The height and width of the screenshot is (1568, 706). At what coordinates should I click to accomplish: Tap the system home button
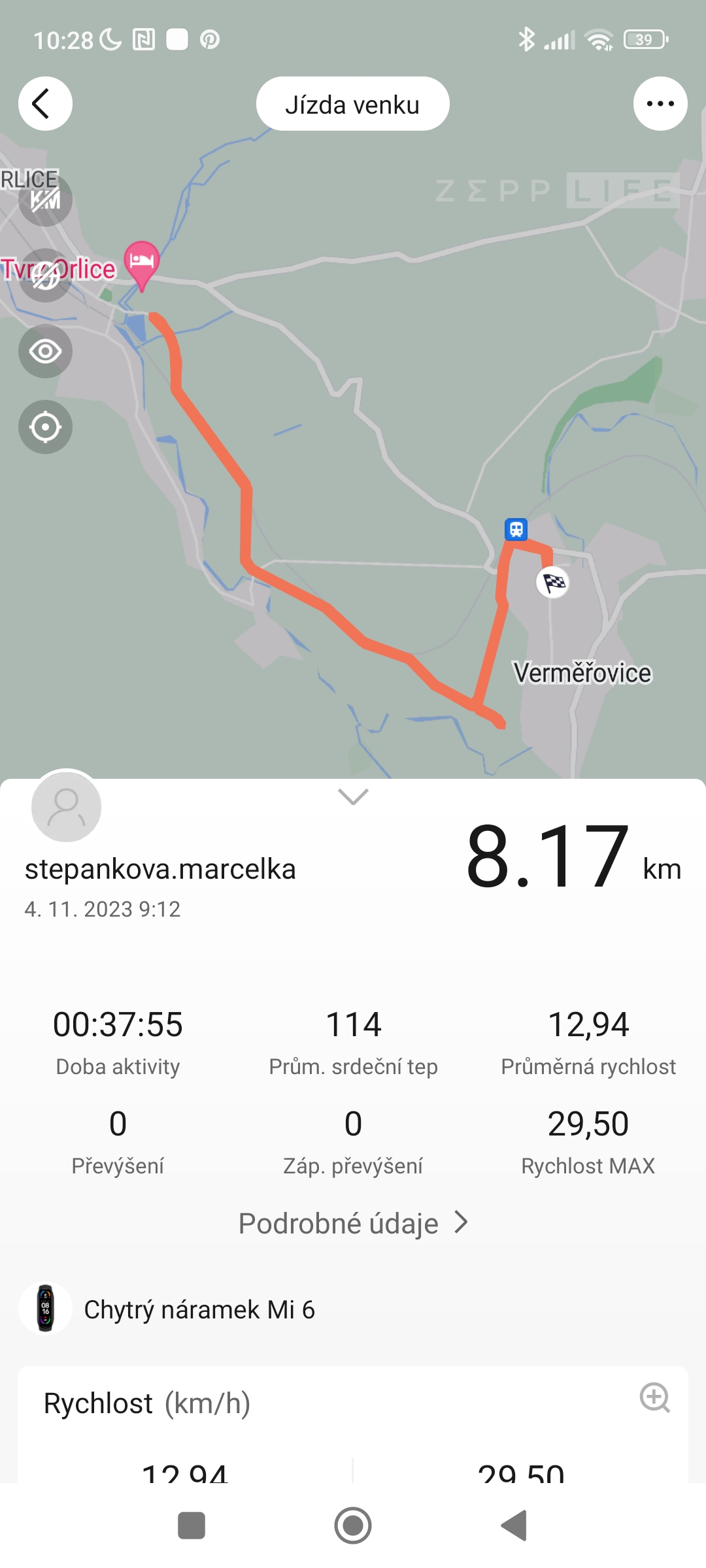[x=353, y=1526]
